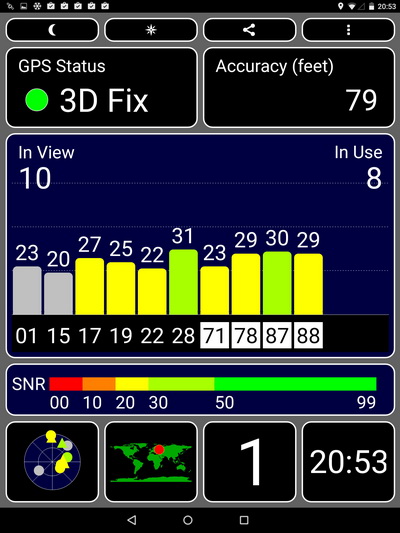400x533 pixels.
Task: Go back using the system back button
Action: (132, 520)
